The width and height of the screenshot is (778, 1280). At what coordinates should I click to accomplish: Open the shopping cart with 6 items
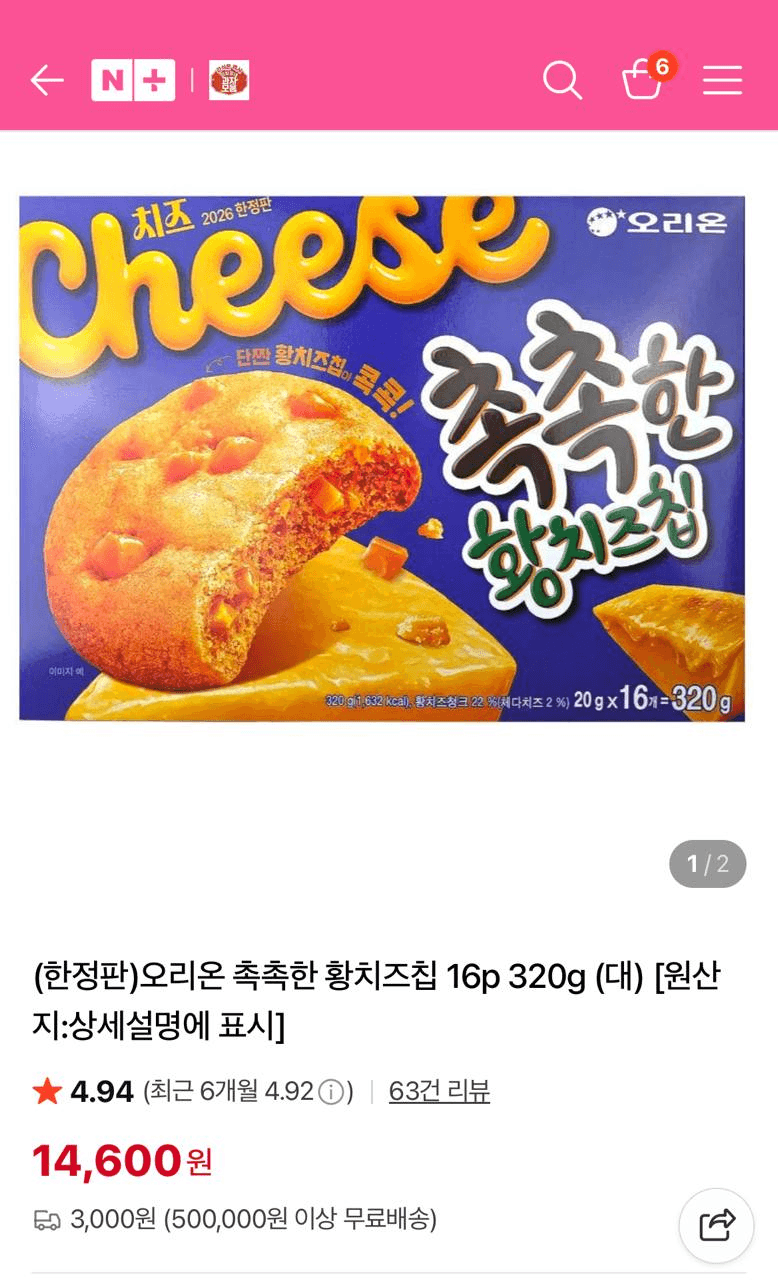click(643, 80)
